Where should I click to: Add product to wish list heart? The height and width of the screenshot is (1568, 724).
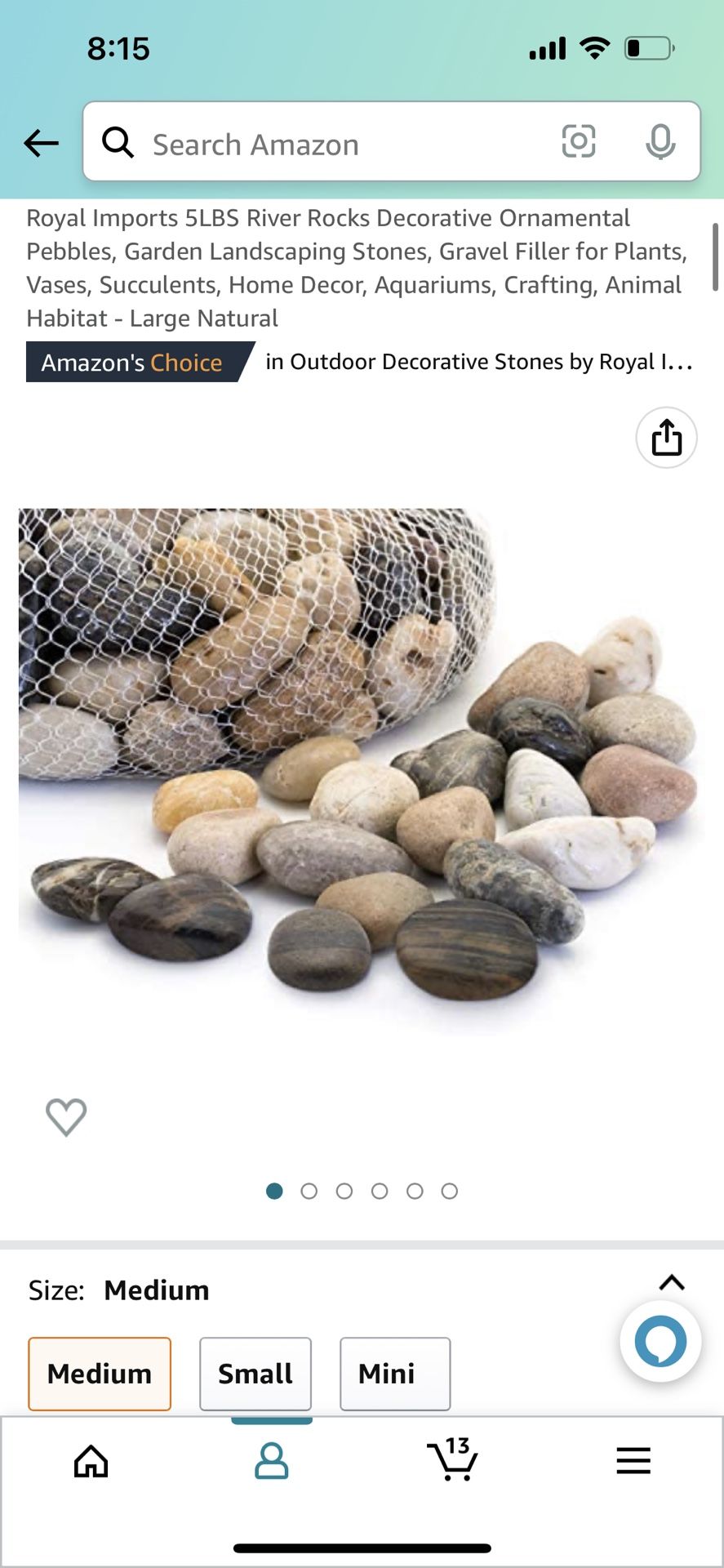[x=66, y=1116]
